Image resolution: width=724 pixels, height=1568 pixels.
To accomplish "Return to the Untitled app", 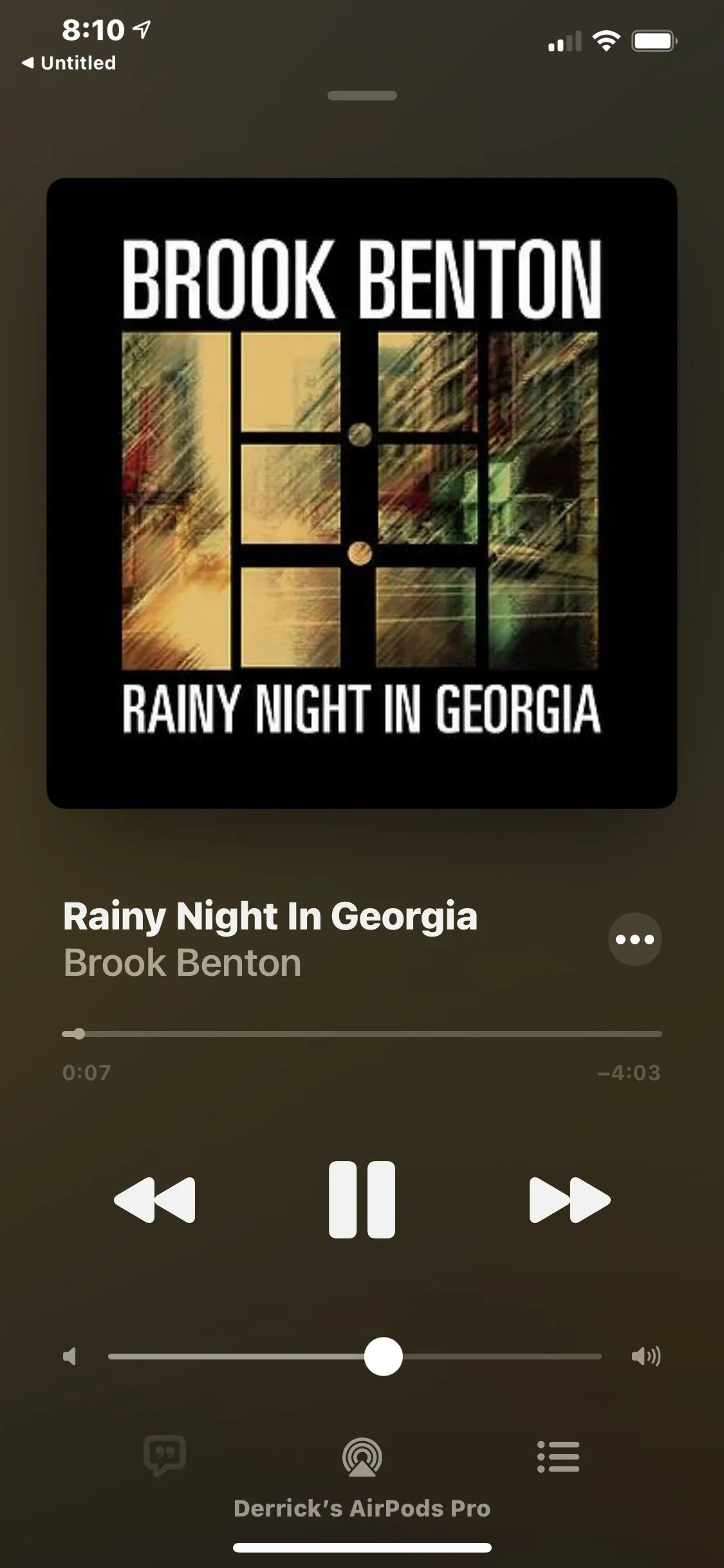I will (x=70, y=63).
